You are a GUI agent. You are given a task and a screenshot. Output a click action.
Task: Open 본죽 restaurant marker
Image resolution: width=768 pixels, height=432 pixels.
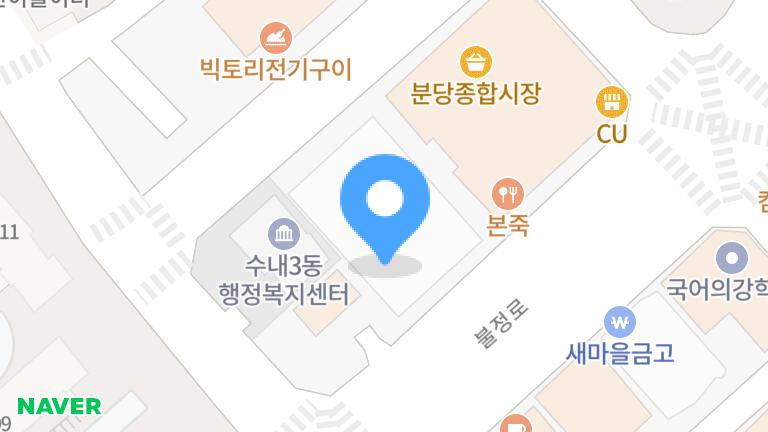[x=510, y=194]
